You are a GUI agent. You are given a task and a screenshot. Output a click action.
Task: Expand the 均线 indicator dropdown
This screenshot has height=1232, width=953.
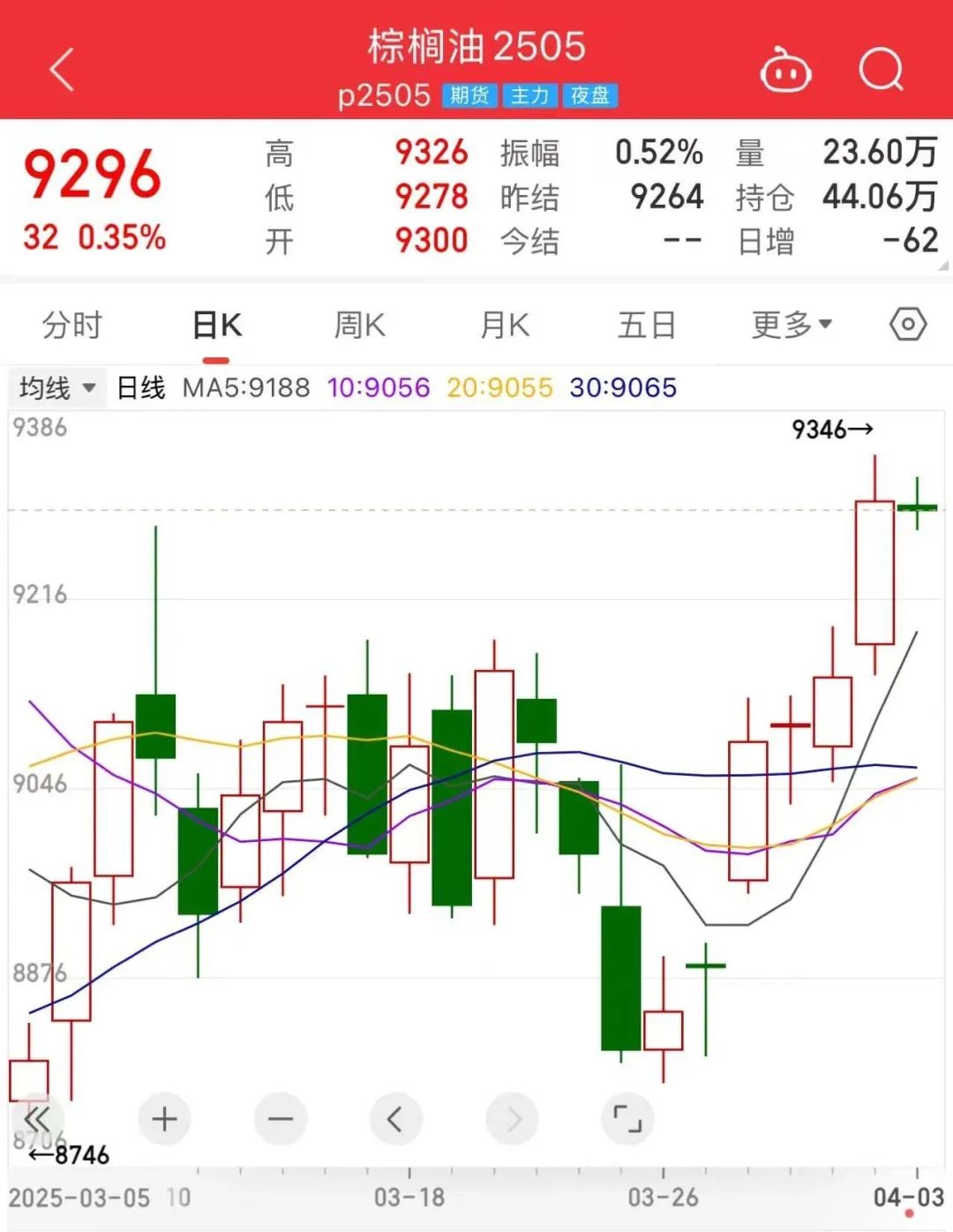(57, 387)
